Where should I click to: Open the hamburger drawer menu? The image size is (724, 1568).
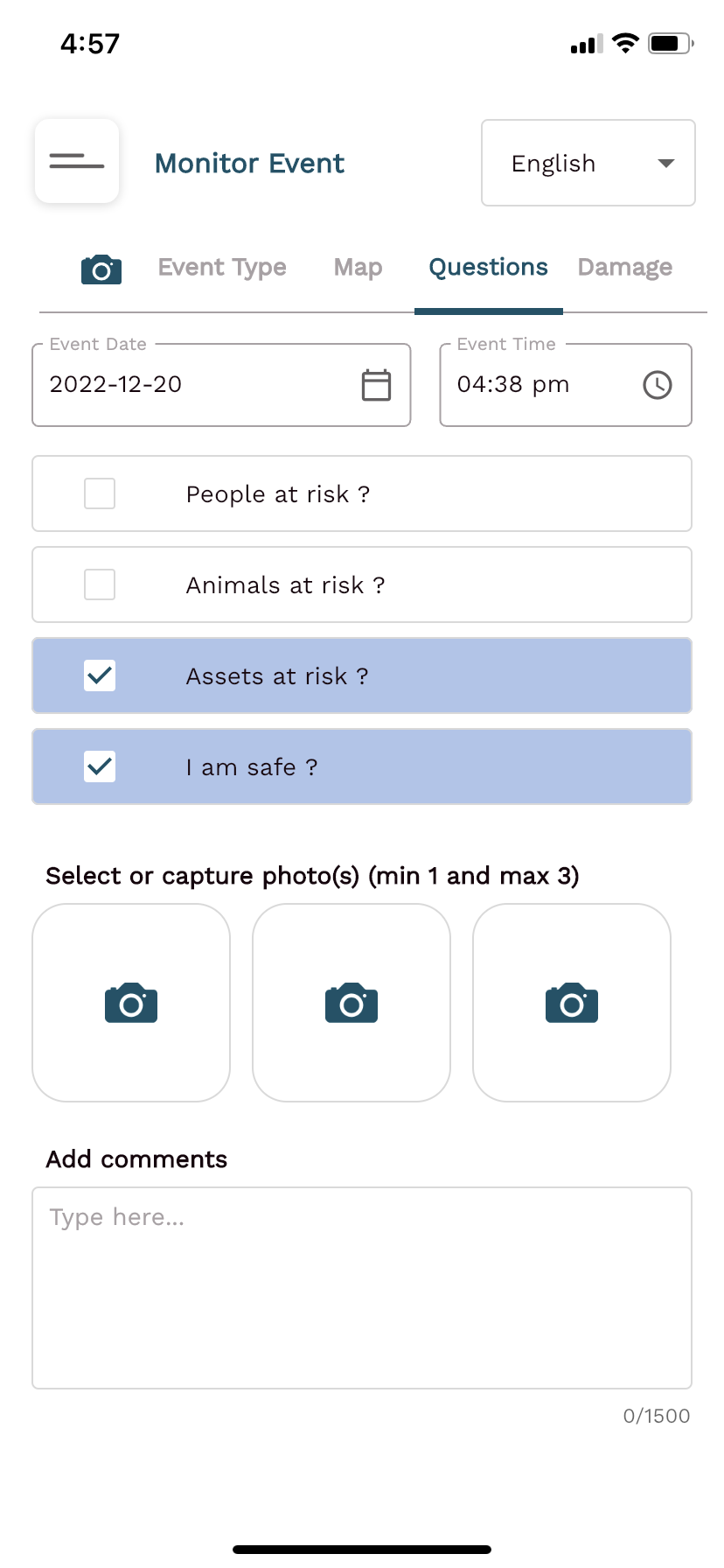(77, 161)
